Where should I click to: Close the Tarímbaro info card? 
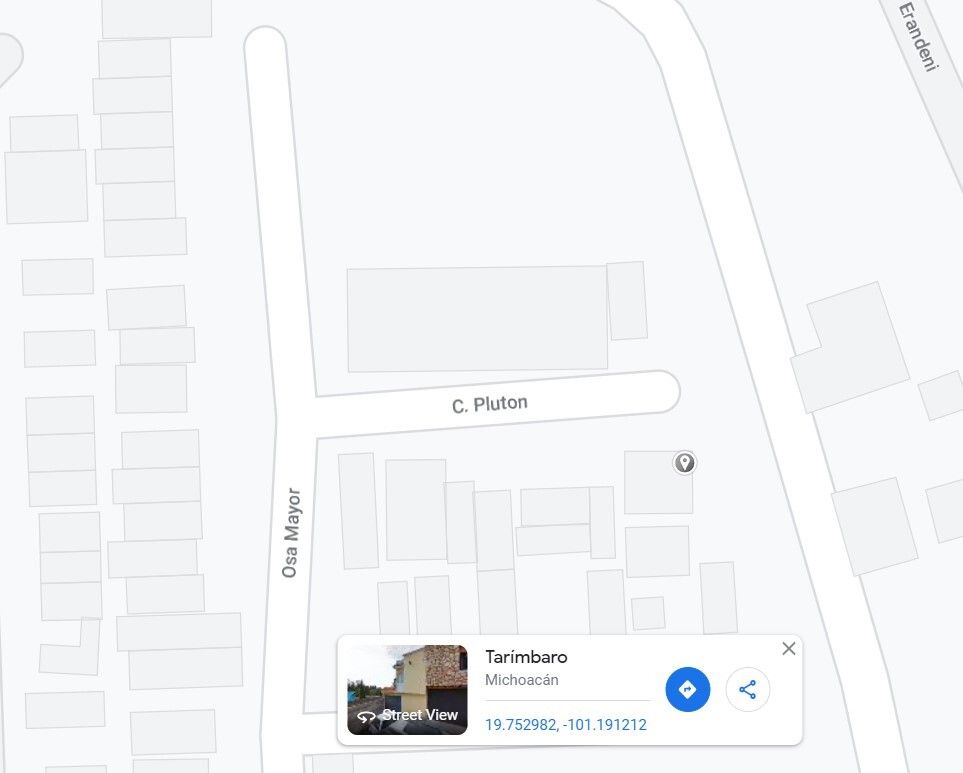(789, 648)
